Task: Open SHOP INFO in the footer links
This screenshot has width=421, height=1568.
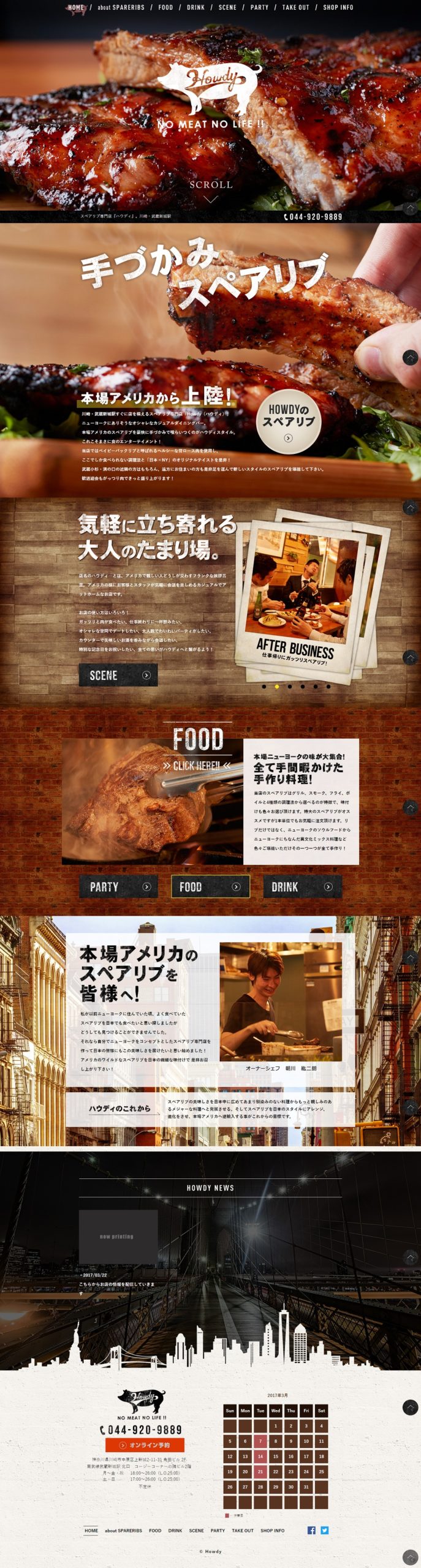Action: (272, 1531)
